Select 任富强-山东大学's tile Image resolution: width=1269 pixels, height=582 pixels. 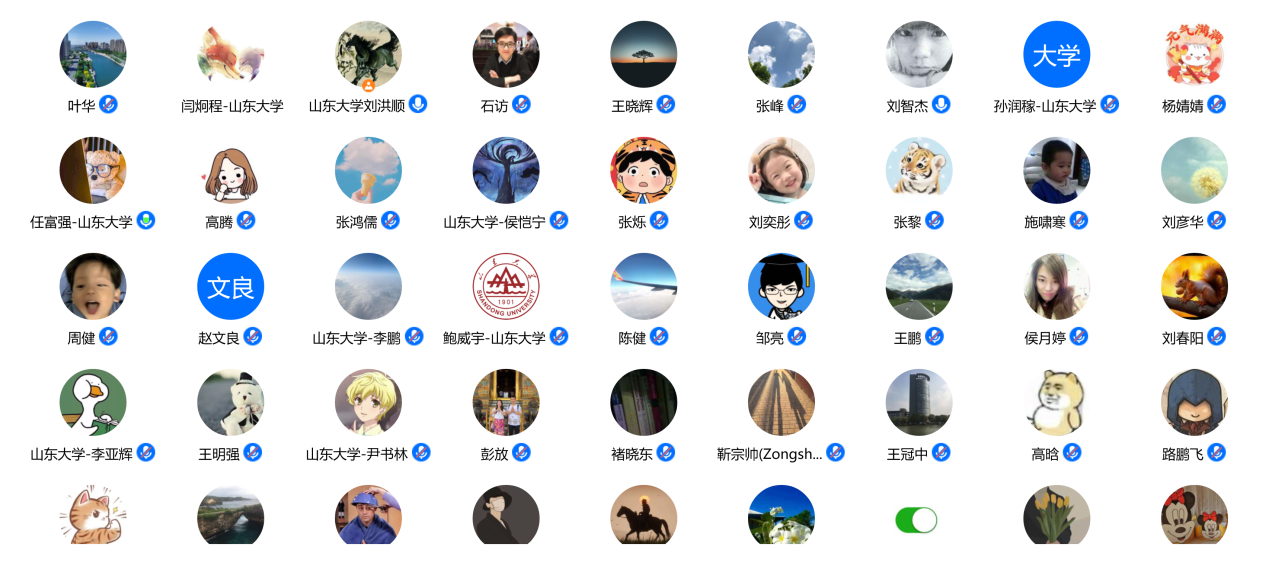pyautogui.click(x=93, y=171)
